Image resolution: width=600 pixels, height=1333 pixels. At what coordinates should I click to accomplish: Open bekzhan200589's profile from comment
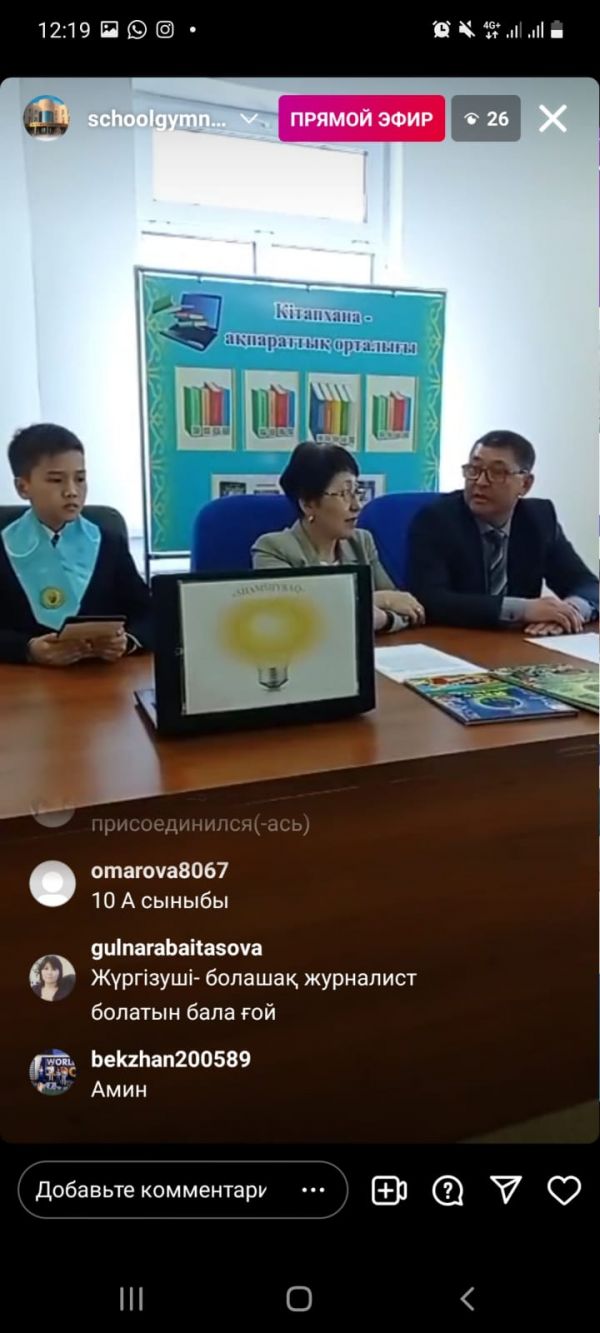(170, 1059)
